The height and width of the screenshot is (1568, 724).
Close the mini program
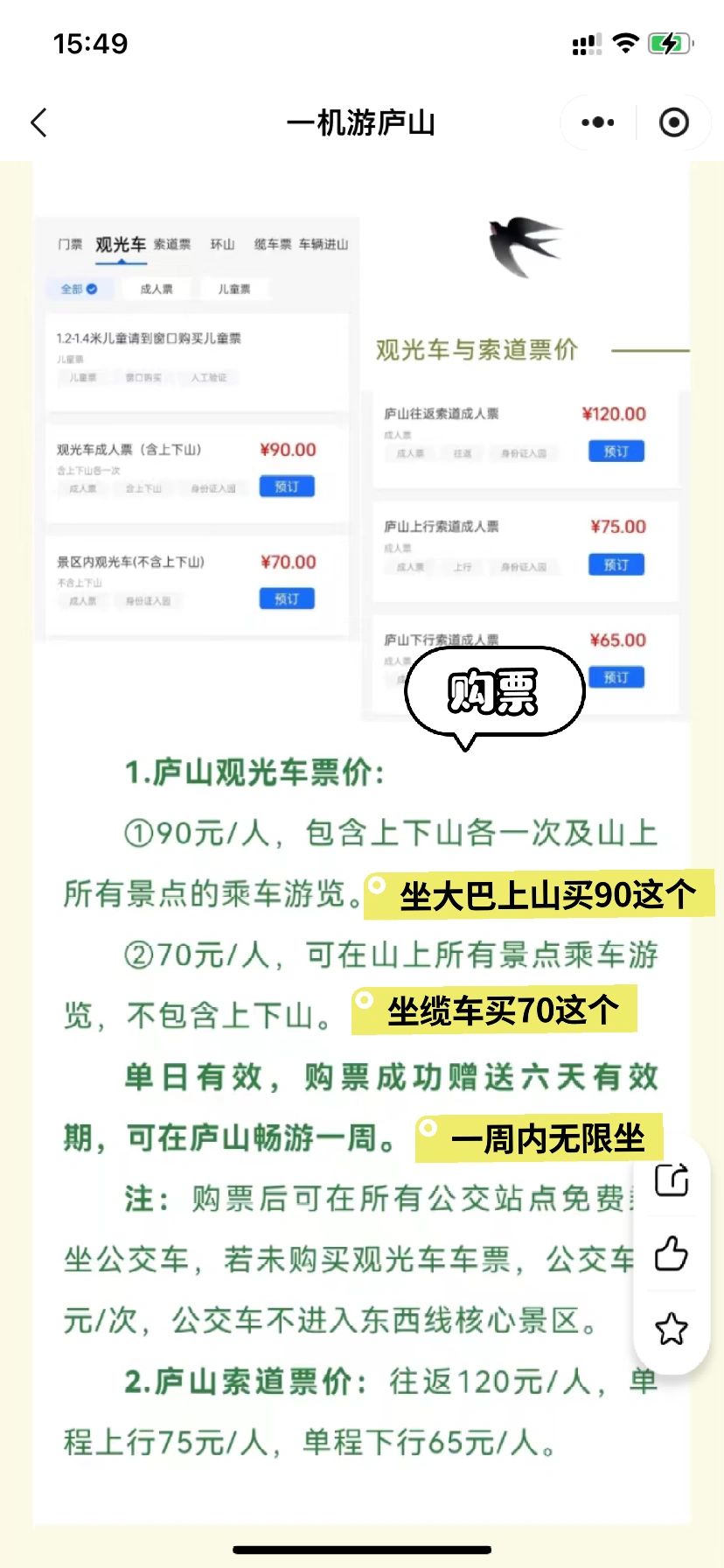(x=673, y=122)
